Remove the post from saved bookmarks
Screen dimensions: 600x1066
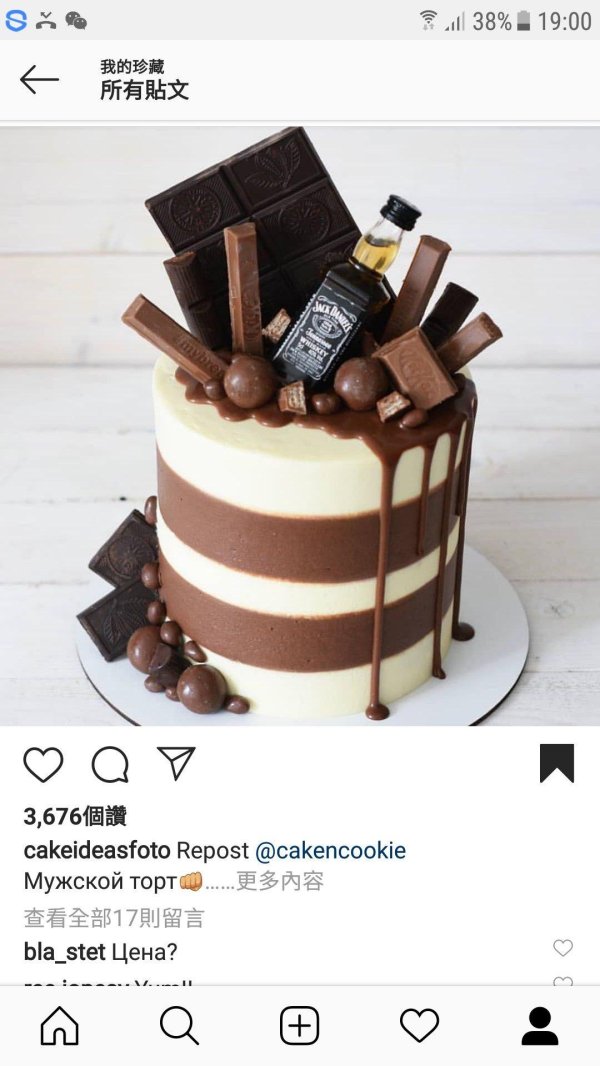click(557, 764)
